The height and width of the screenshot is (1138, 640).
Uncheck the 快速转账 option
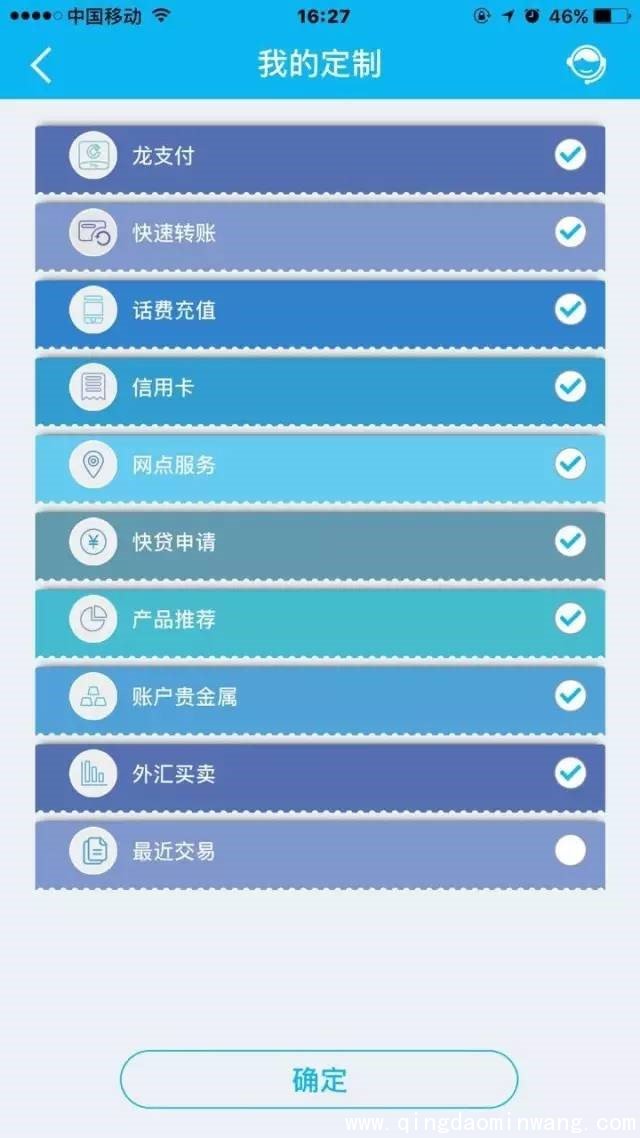(570, 232)
